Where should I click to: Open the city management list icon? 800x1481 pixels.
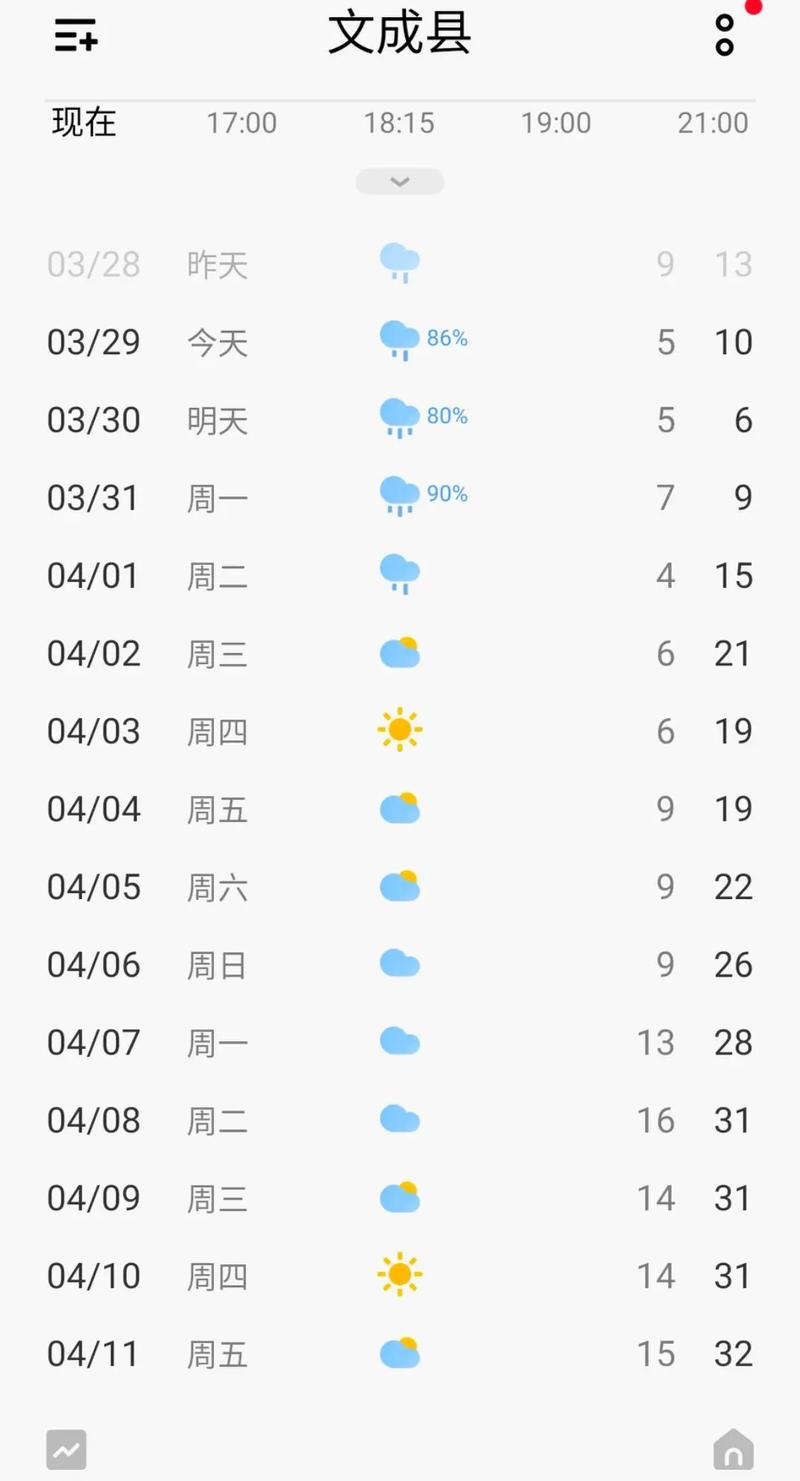(x=75, y=37)
